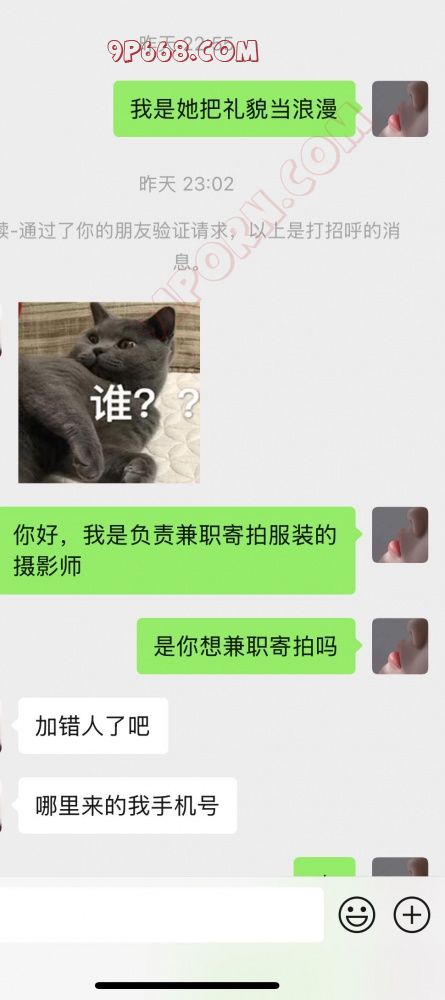Screen dimensions: 445x1000
Task: Open the cat meme image 谁??
Action: 109,392
